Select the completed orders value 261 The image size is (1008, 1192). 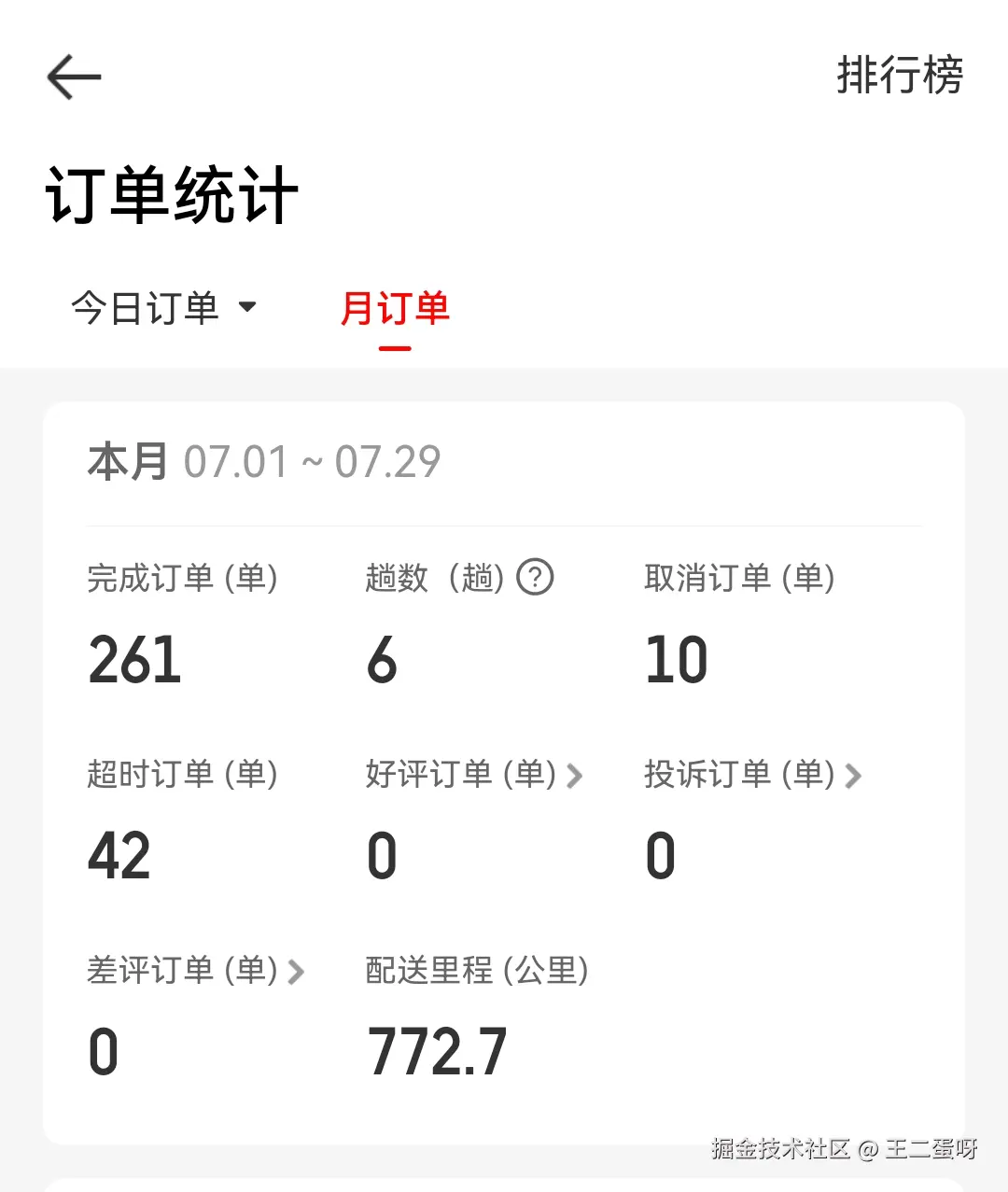tap(133, 659)
